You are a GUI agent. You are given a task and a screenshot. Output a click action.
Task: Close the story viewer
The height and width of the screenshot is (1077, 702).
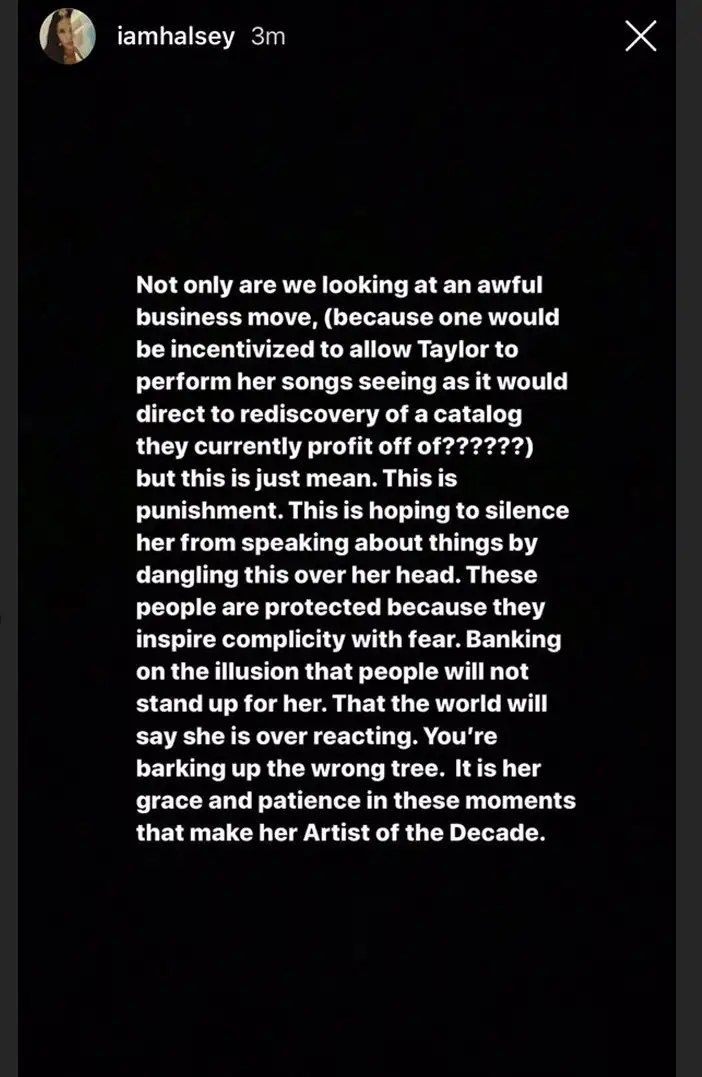point(640,37)
